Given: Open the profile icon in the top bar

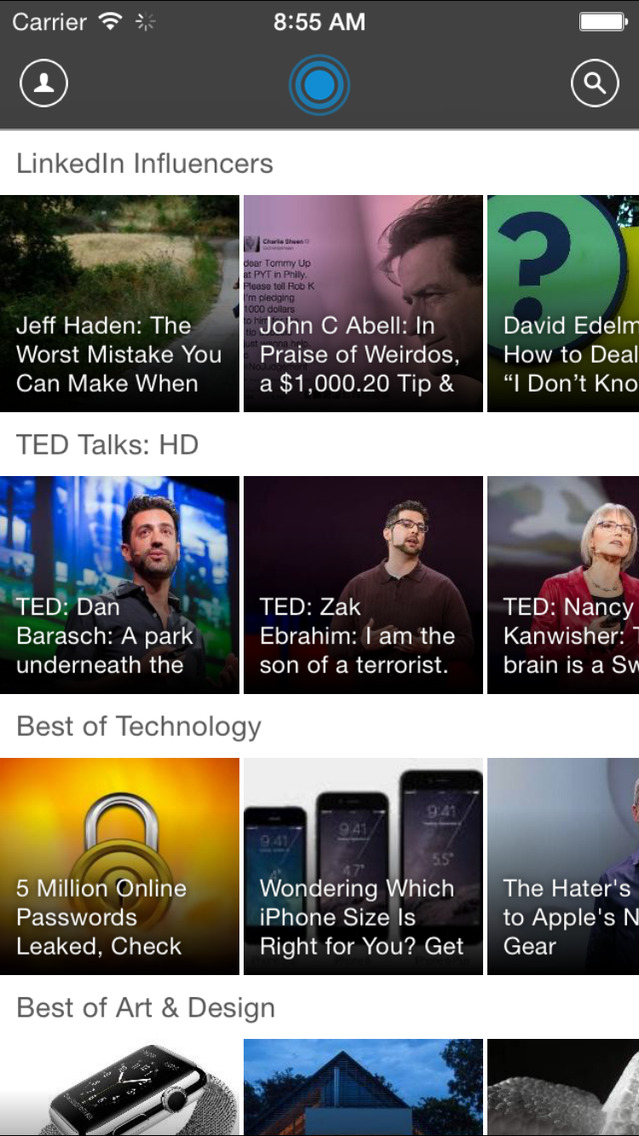Looking at the screenshot, I should [x=44, y=84].
